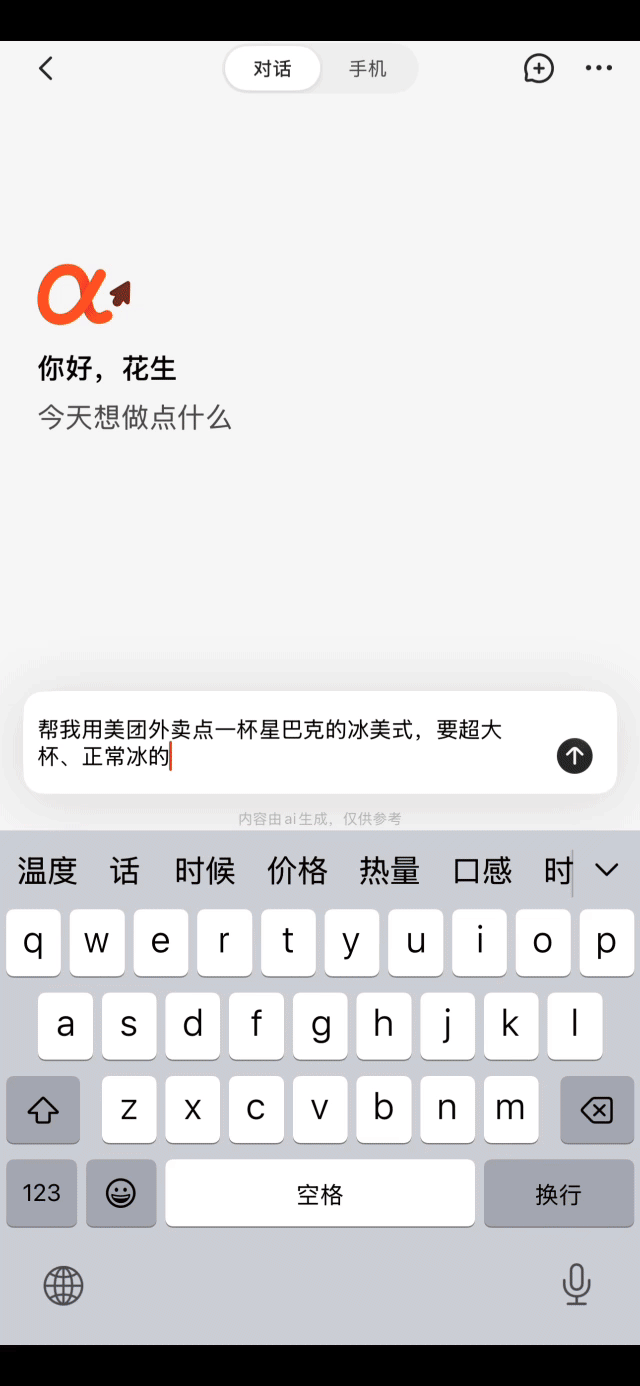Screen dimensions: 640x1386
Task: Switch to the 手机 tab
Action: [367, 69]
